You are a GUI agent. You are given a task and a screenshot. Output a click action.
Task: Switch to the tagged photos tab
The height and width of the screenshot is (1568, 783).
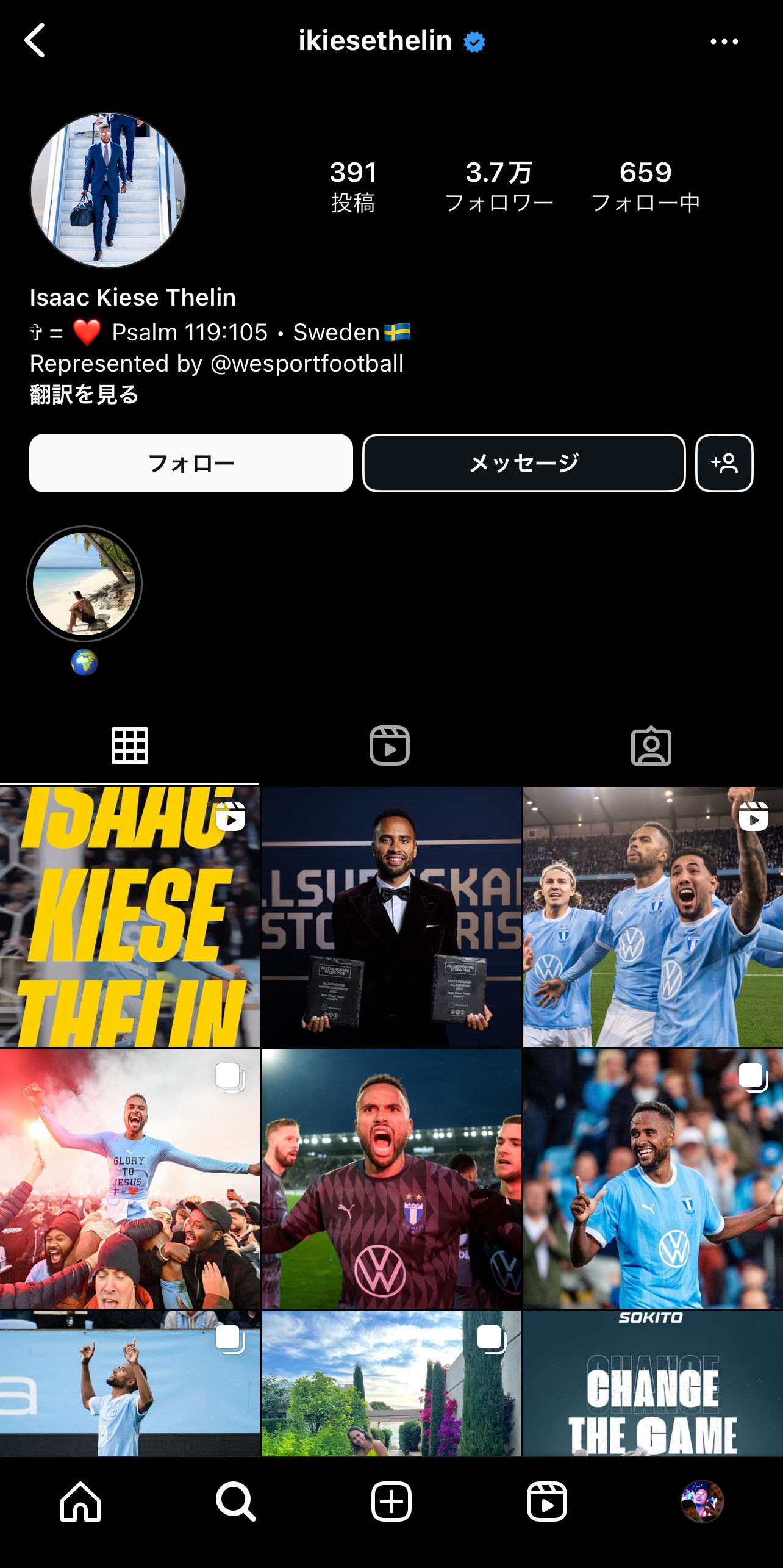tap(651, 746)
